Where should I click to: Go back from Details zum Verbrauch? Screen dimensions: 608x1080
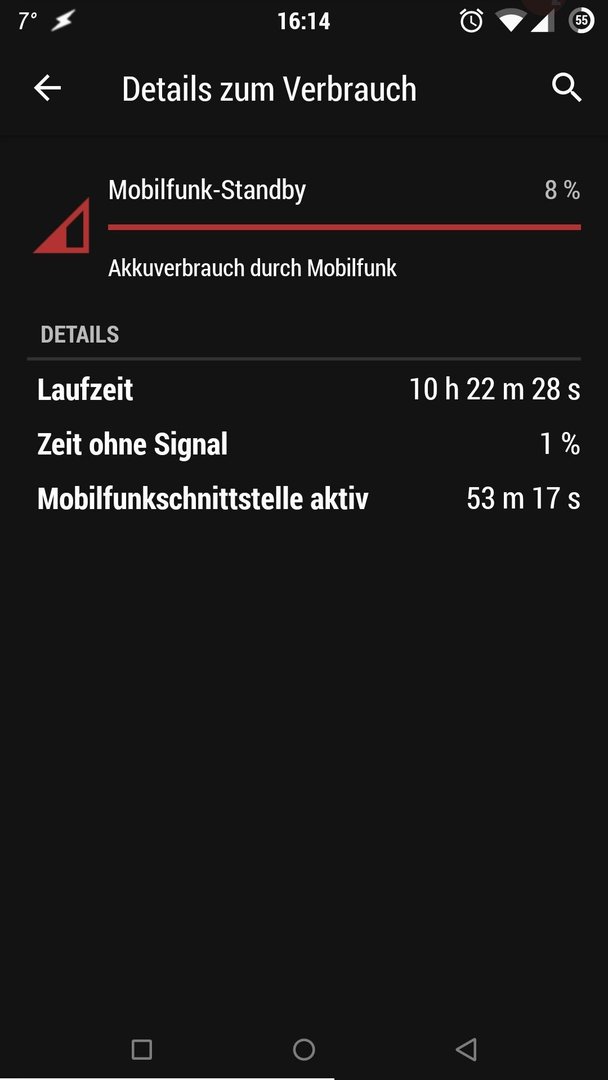[48, 88]
